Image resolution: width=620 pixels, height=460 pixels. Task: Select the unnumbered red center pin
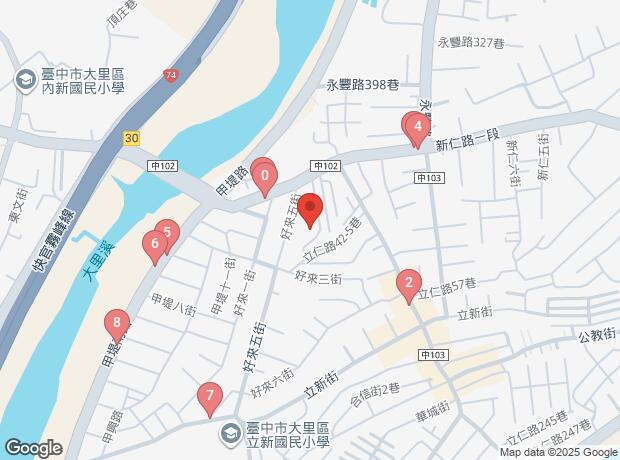(310, 208)
